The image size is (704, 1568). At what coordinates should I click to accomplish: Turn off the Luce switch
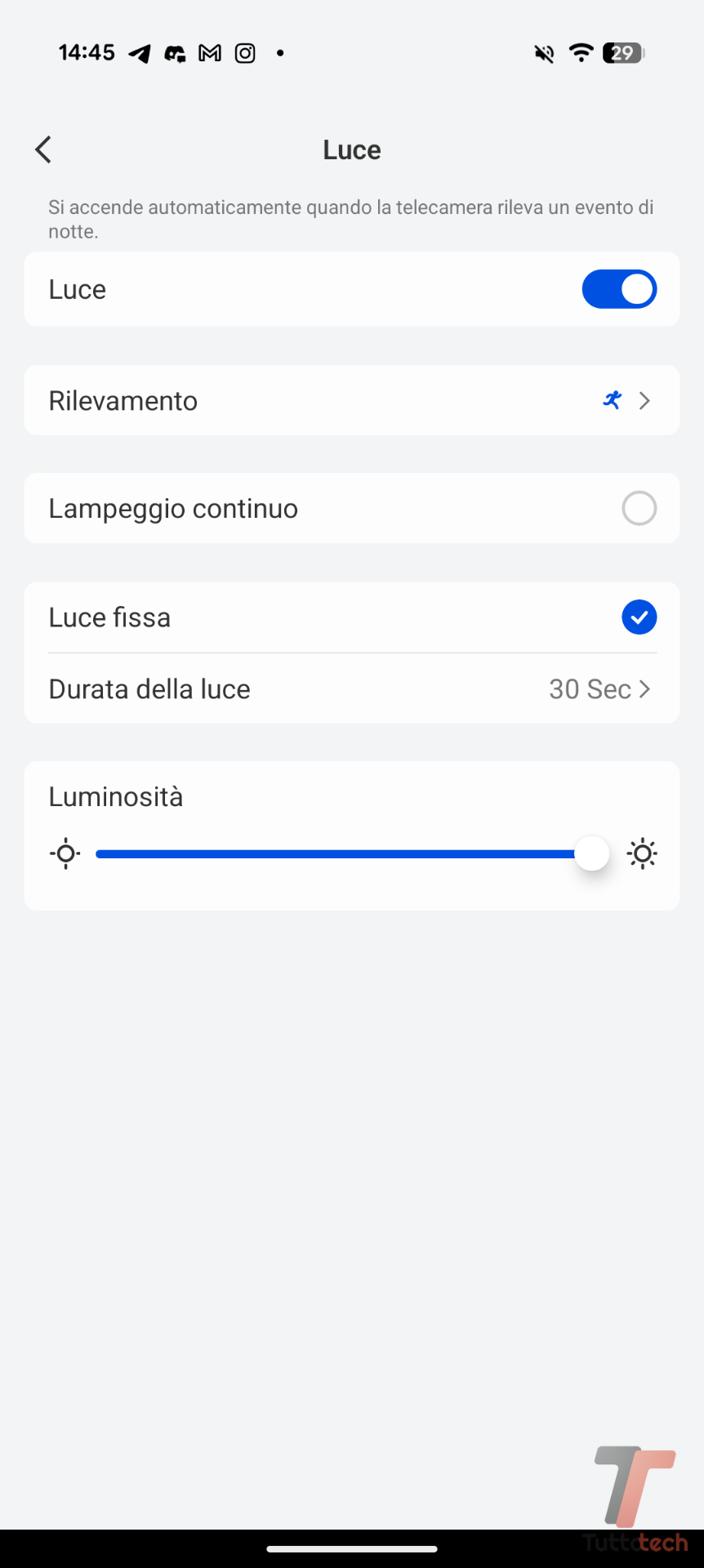618,289
